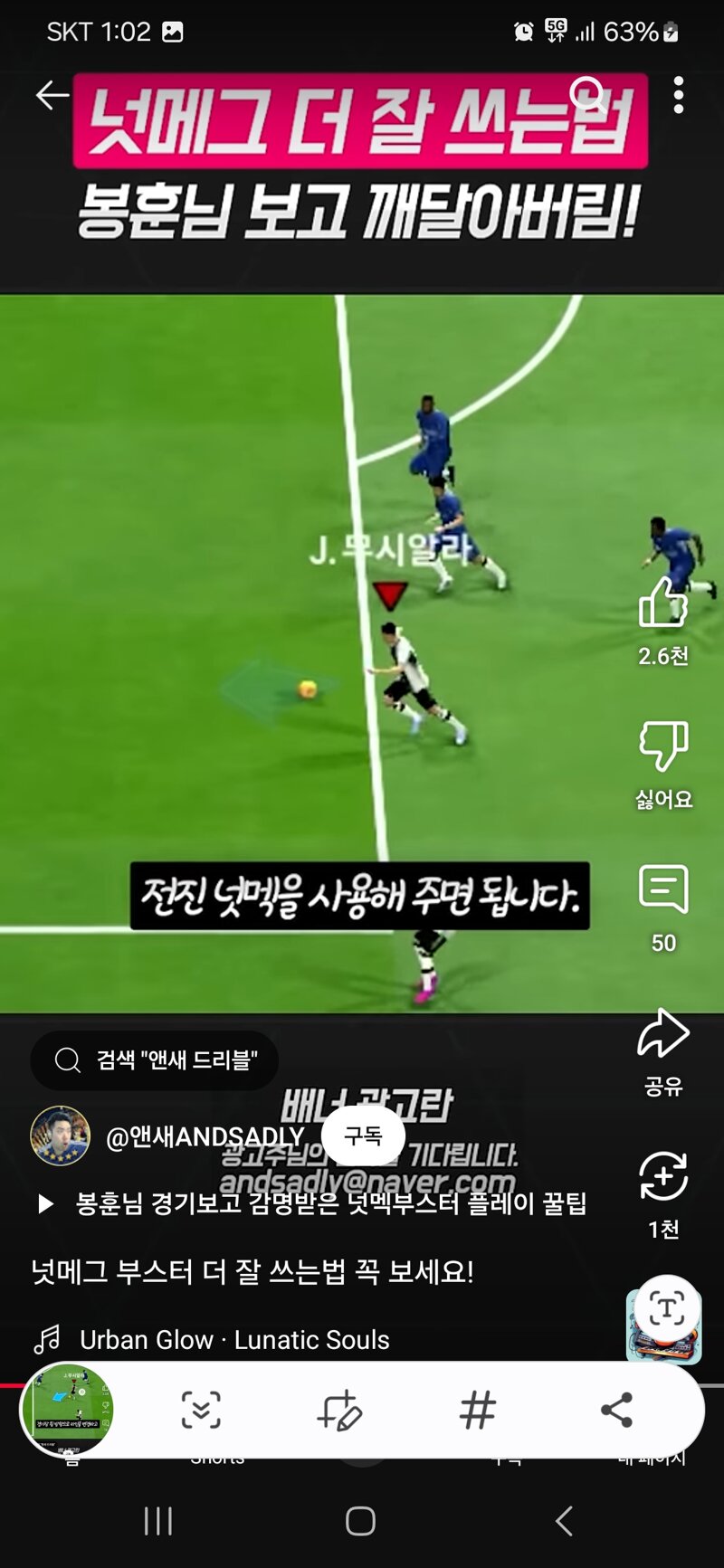Like this Short with thumbs up
This screenshot has width=724, height=1568.
click(x=663, y=603)
